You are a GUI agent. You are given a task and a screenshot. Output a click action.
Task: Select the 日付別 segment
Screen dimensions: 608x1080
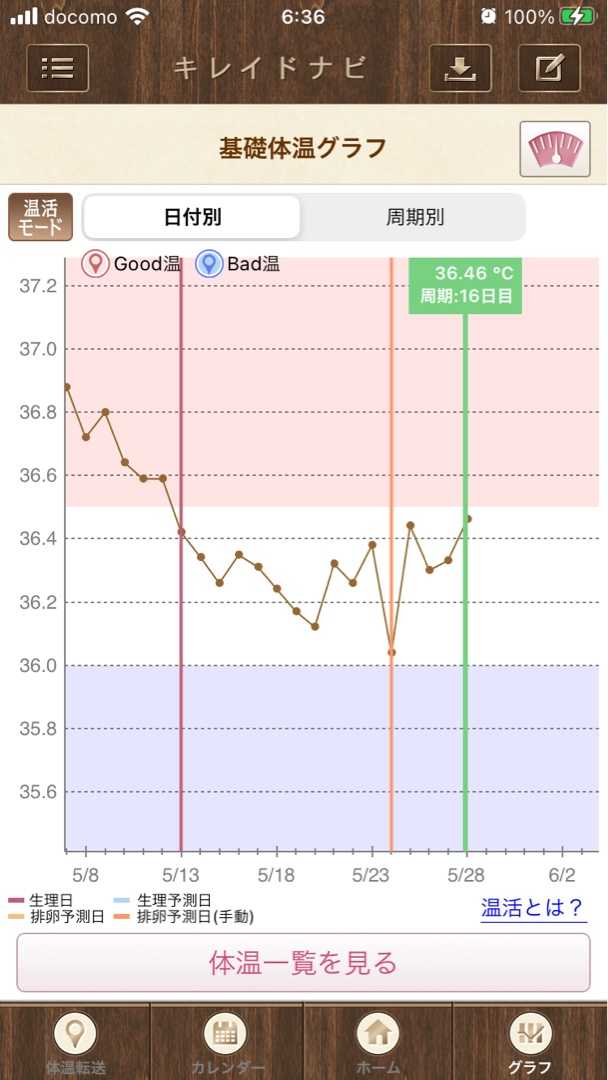coord(192,218)
